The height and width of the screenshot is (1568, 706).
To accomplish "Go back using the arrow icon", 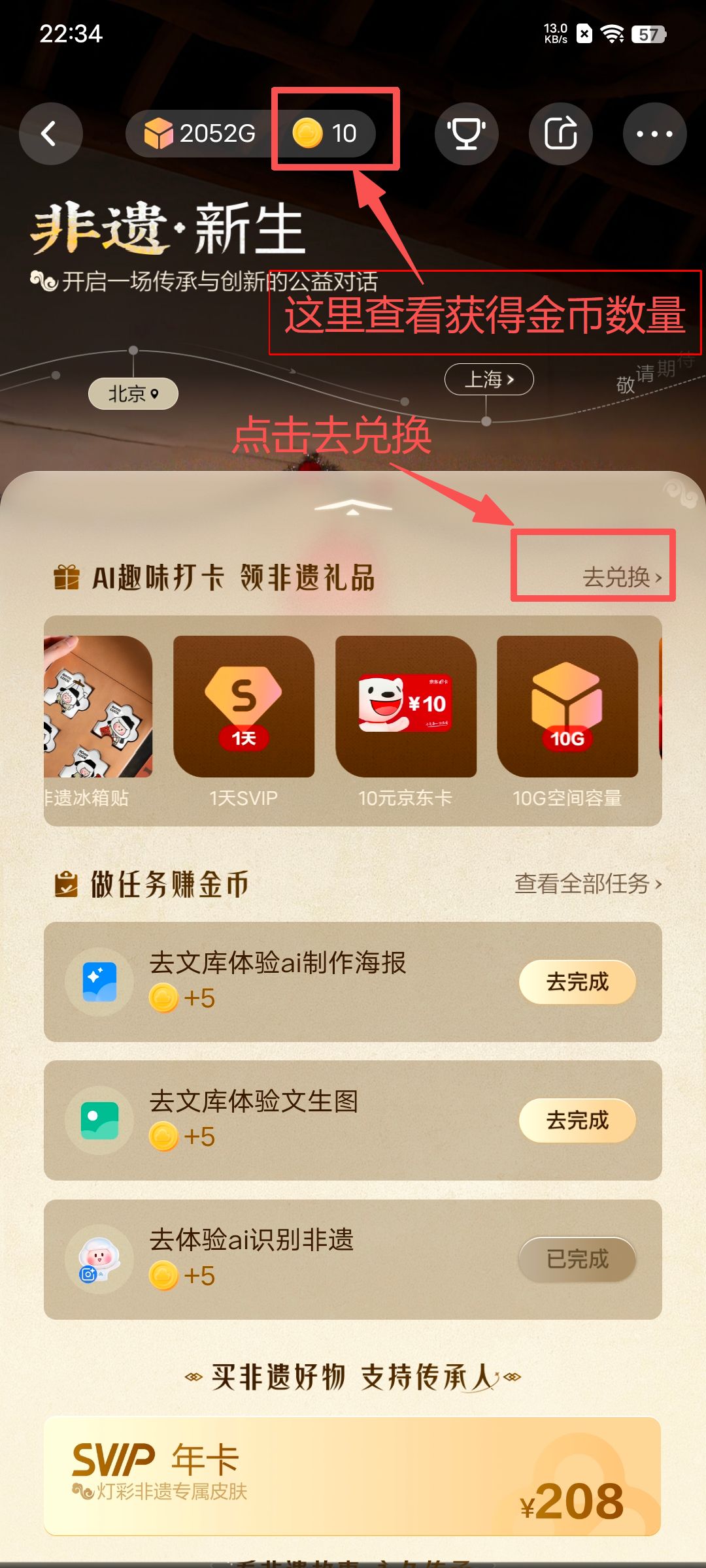I will [x=50, y=134].
